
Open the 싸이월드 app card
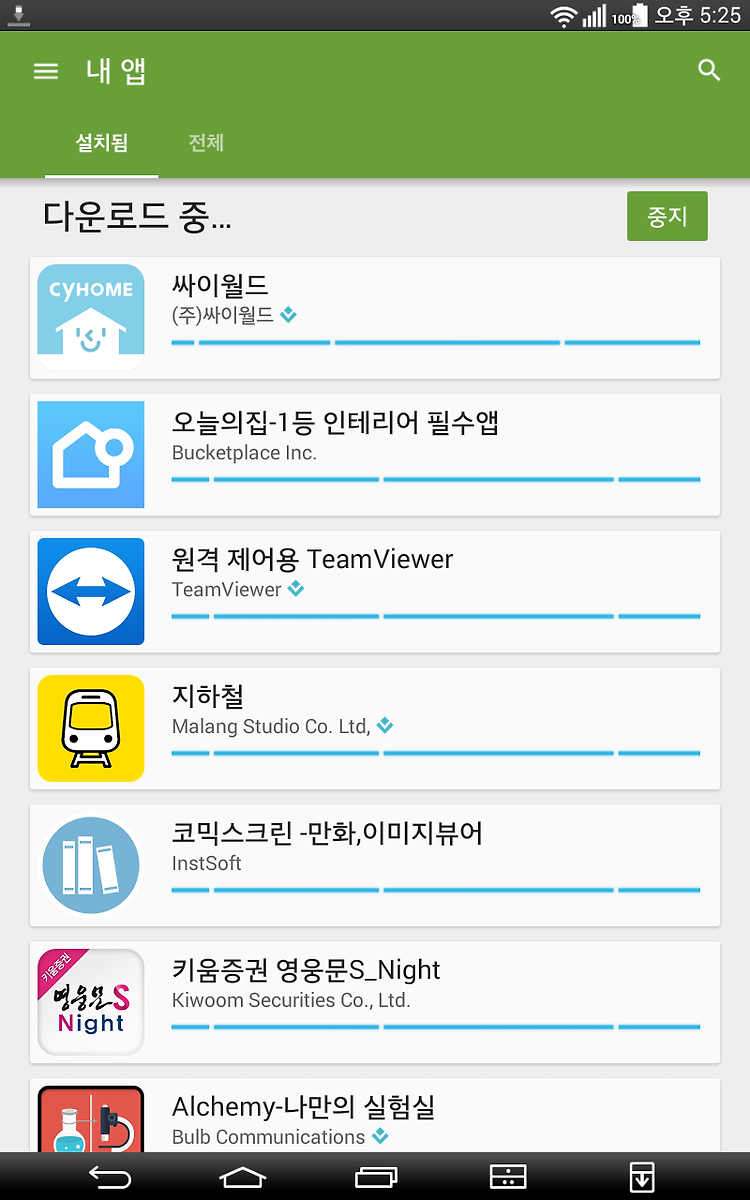coord(375,318)
